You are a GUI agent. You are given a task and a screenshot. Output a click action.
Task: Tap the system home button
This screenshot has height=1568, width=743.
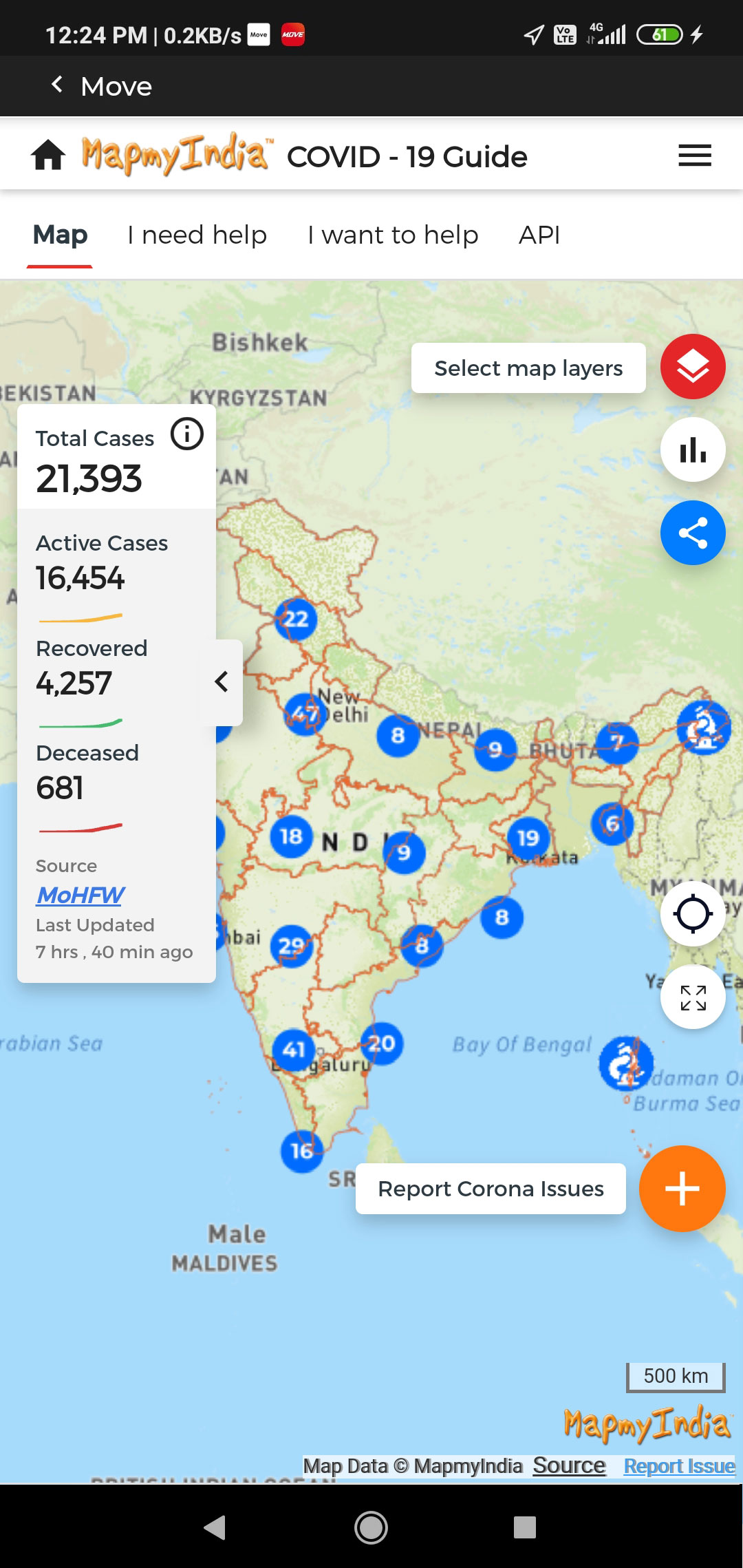(x=371, y=1527)
